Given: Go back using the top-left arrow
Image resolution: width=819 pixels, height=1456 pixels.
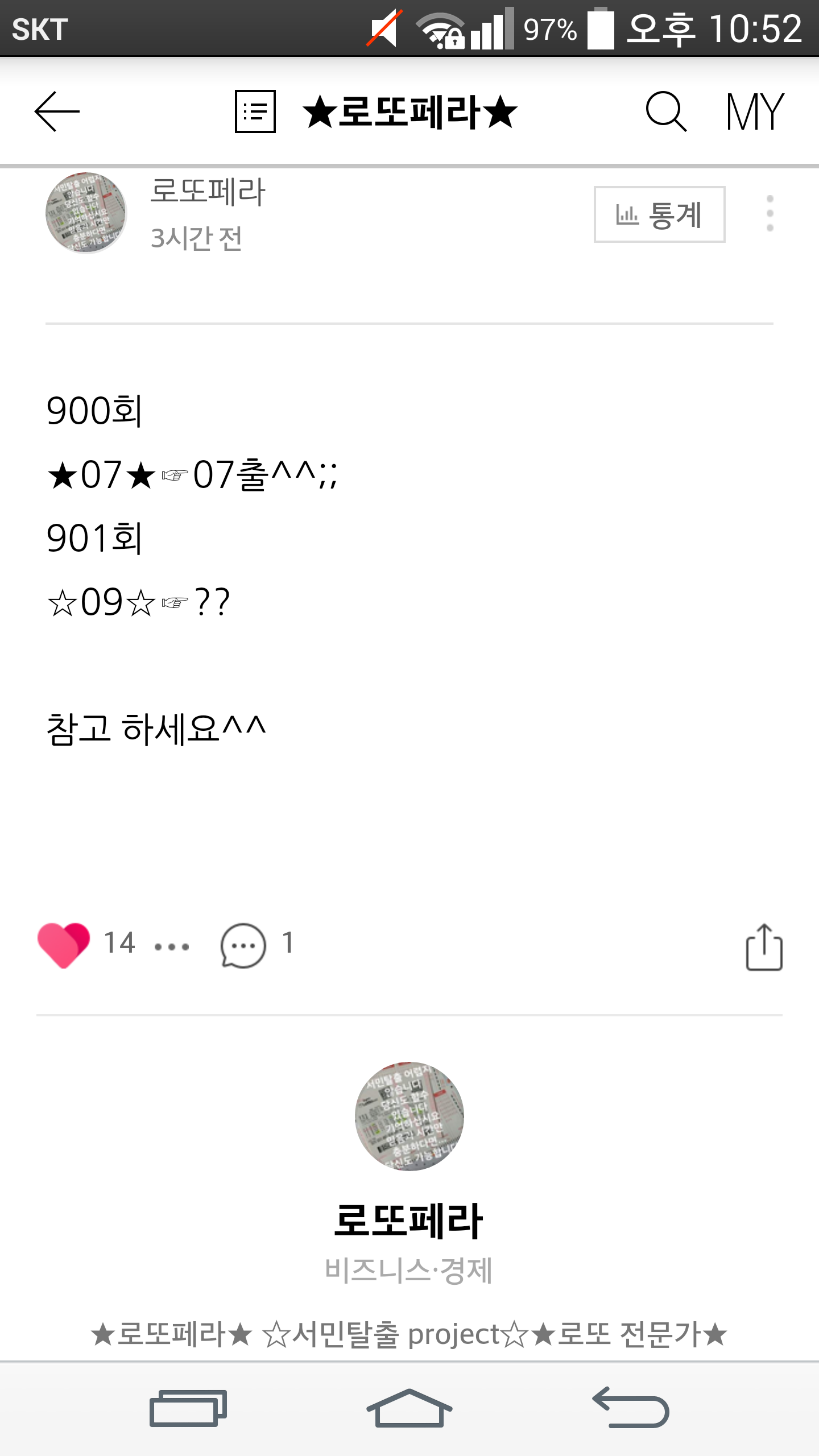Looking at the screenshot, I should click(57, 111).
